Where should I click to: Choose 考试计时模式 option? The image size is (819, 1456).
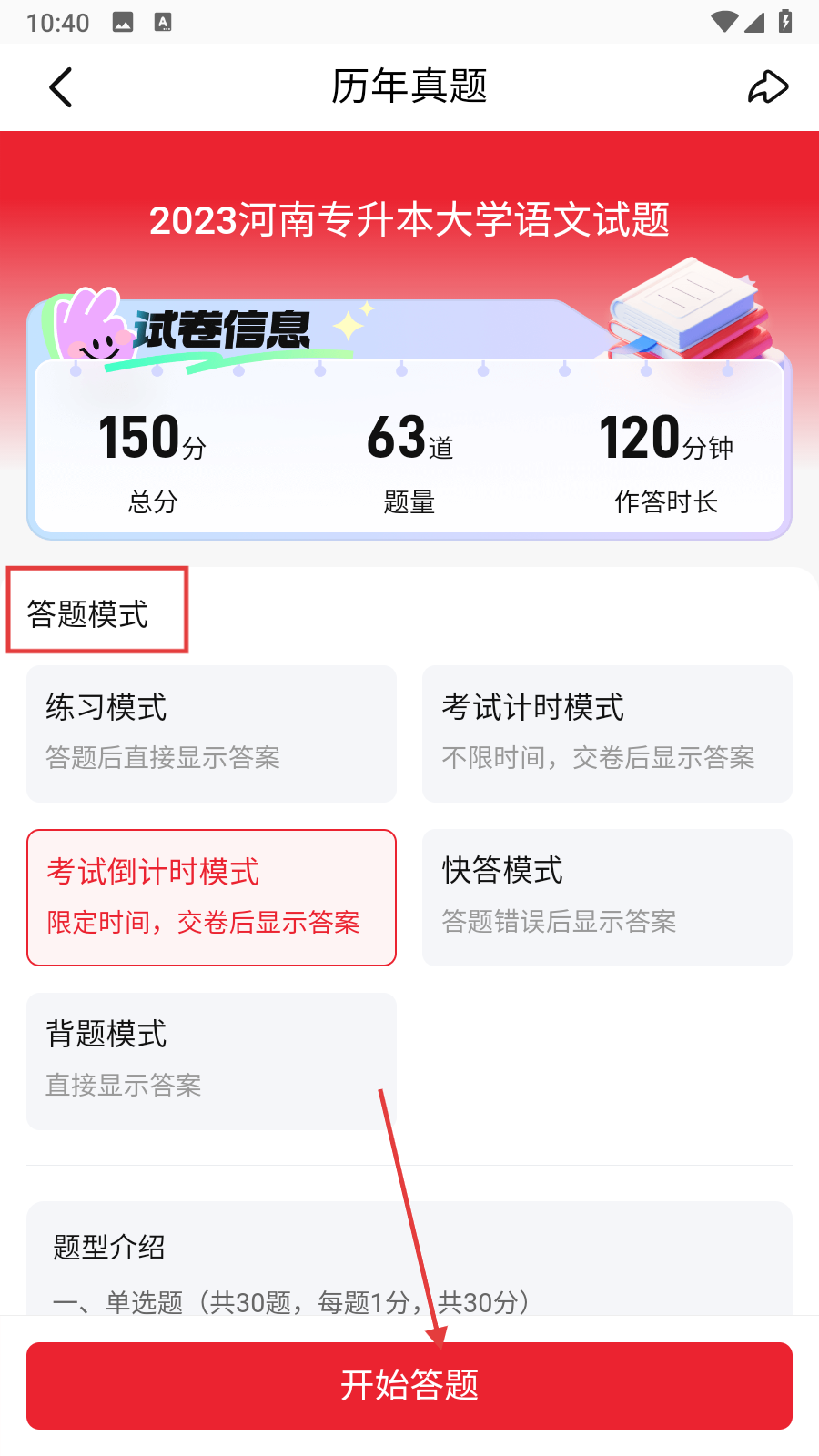(607, 733)
